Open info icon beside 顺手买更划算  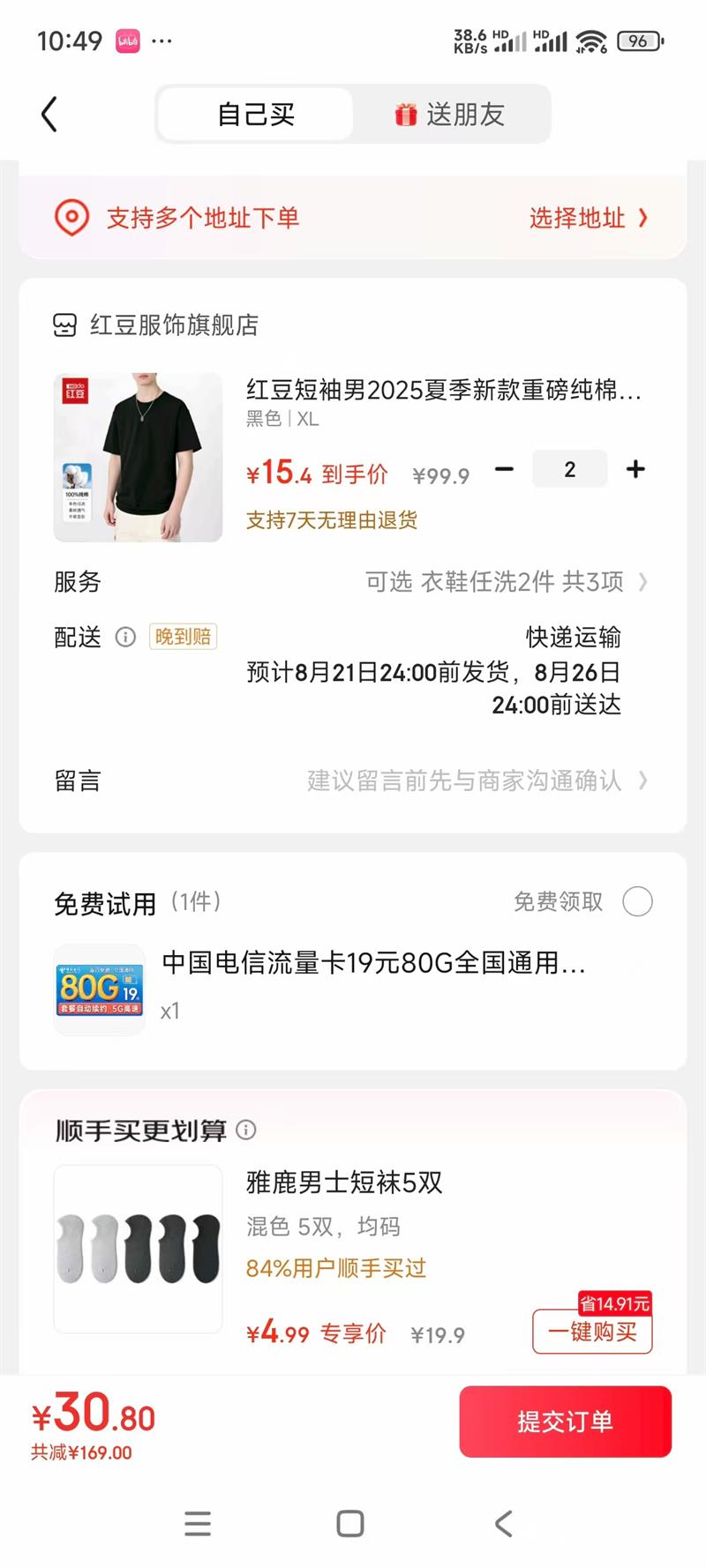tap(246, 1130)
